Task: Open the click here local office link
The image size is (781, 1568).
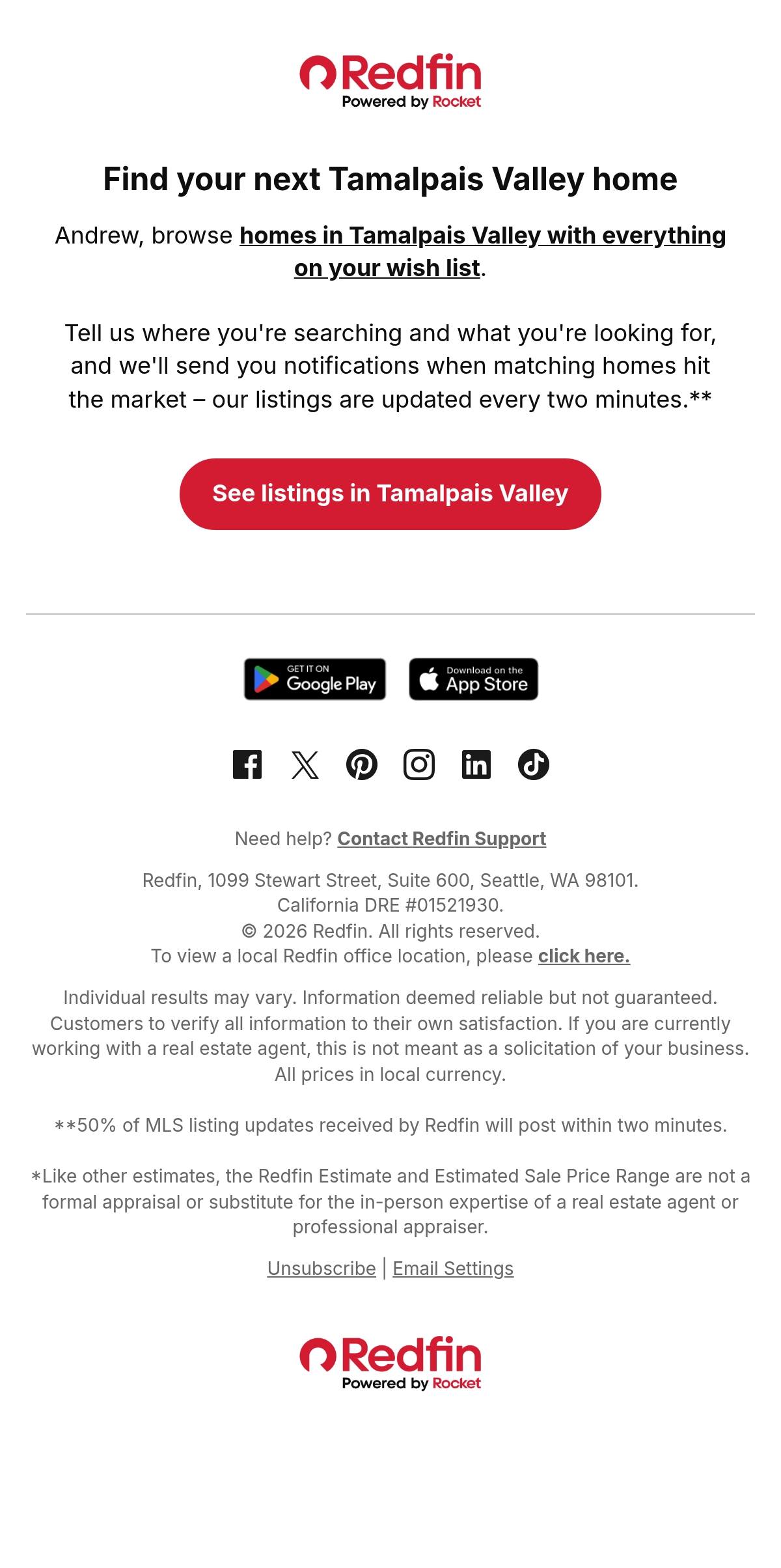Action: point(584,956)
